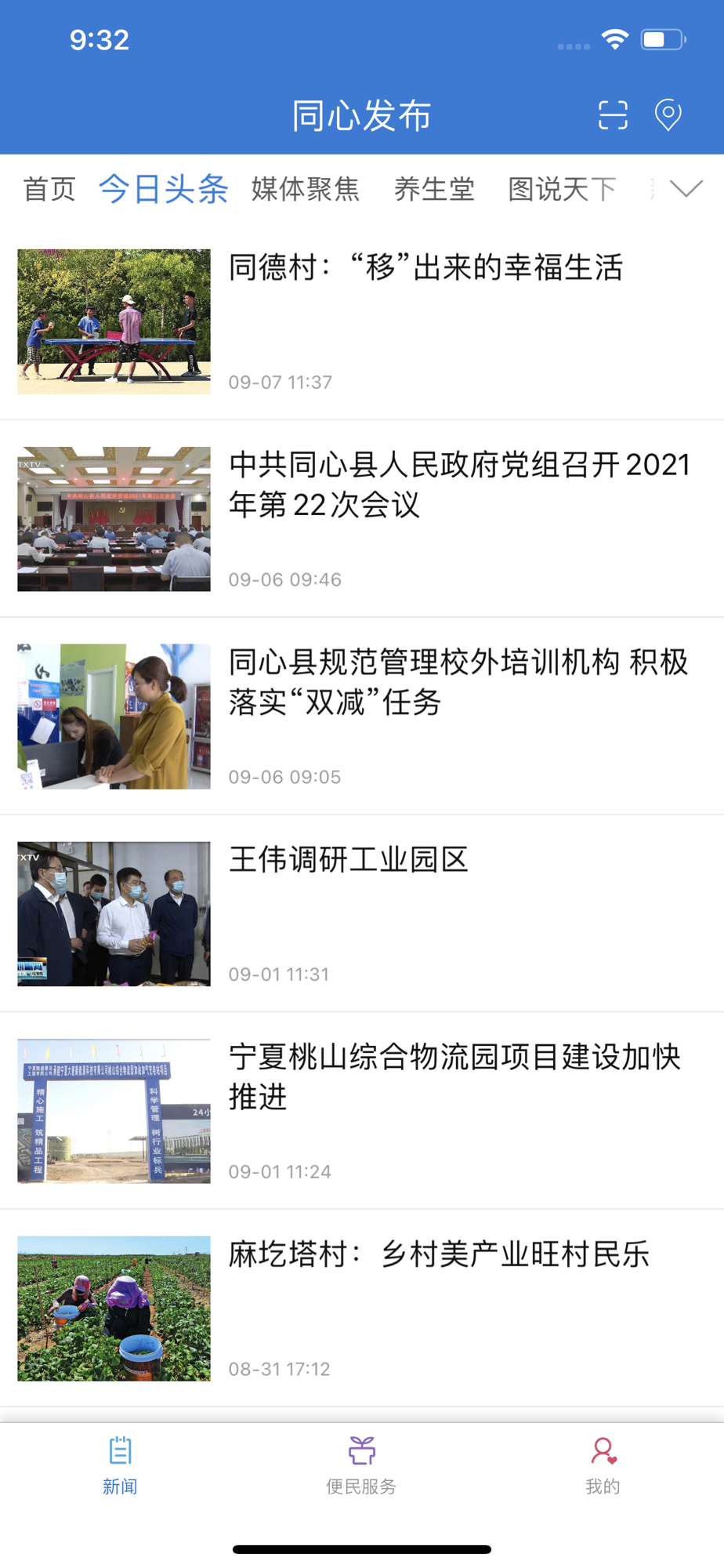
Task: Switch to the 首页 tab
Action: (x=49, y=189)
